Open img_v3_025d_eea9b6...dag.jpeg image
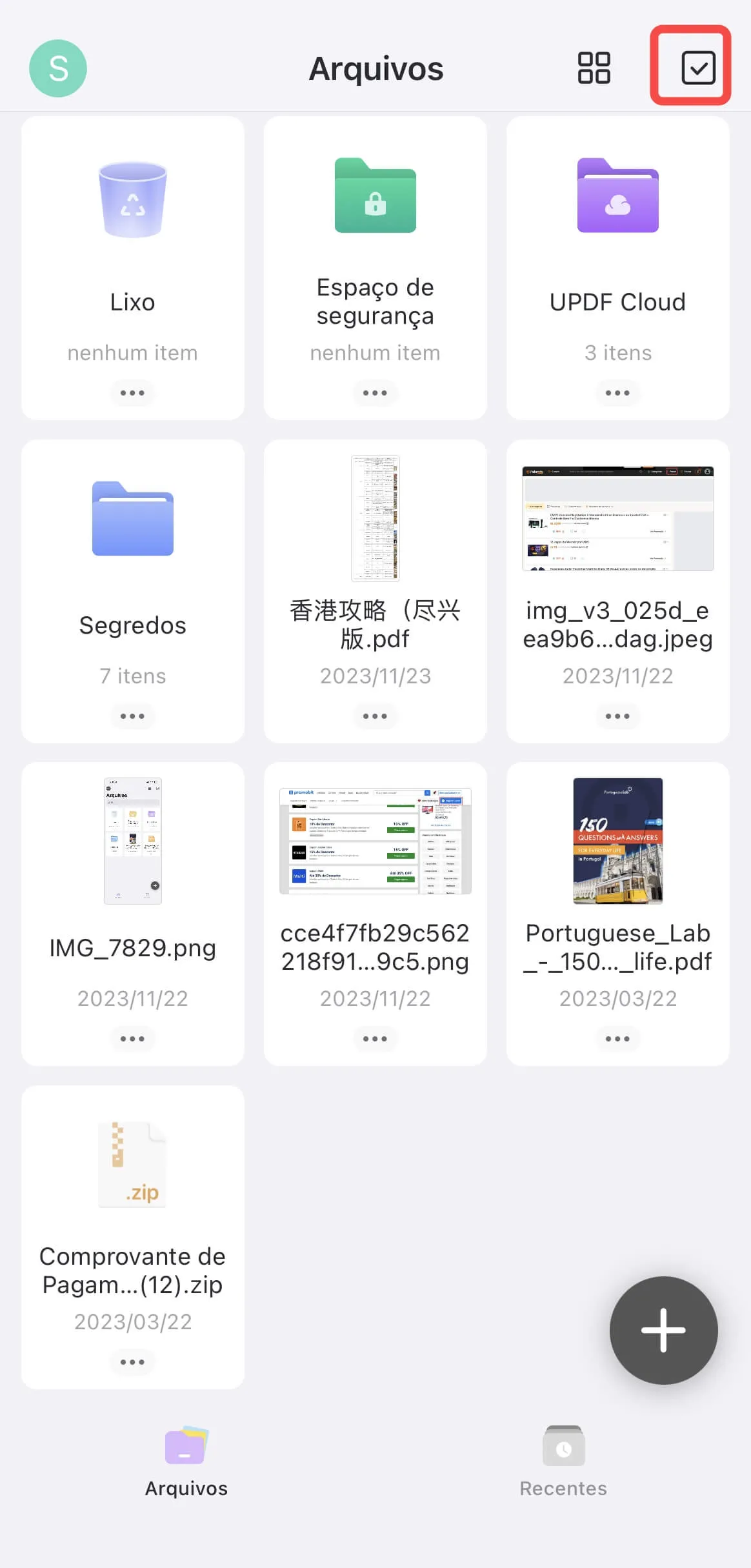The height and width of the screenshot is (1568, 751). pyautogui.click(x=617, y=516)
